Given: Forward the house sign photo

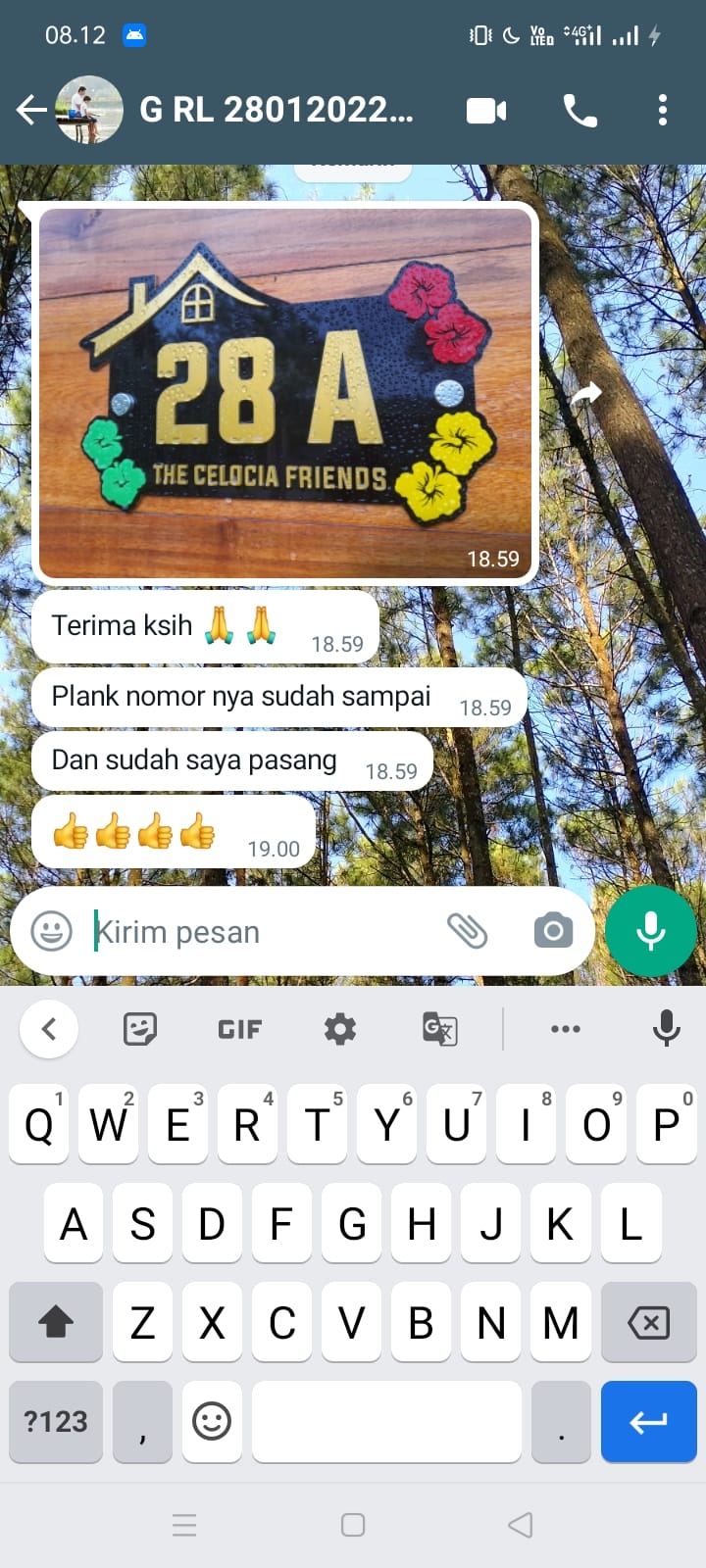Looking at the screenshot, I should [x=585, y=394].
